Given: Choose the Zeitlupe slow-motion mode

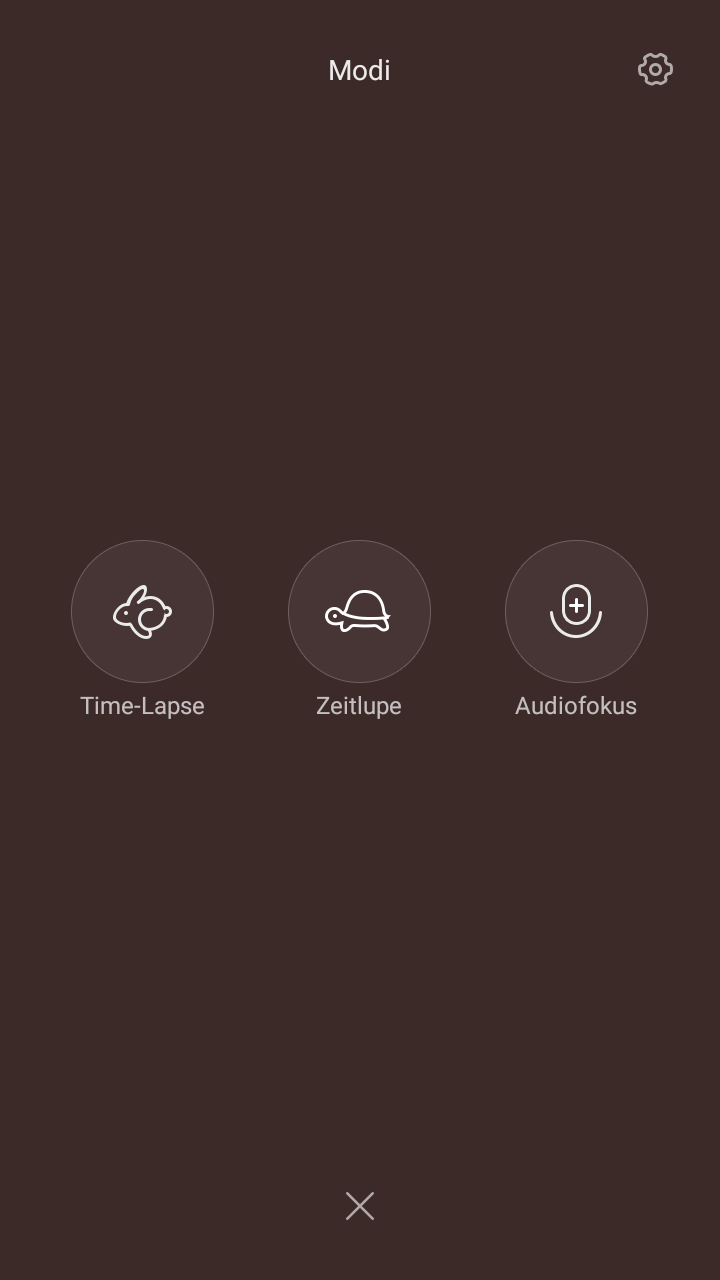Looking at the screenshot, I should point(359,611).
